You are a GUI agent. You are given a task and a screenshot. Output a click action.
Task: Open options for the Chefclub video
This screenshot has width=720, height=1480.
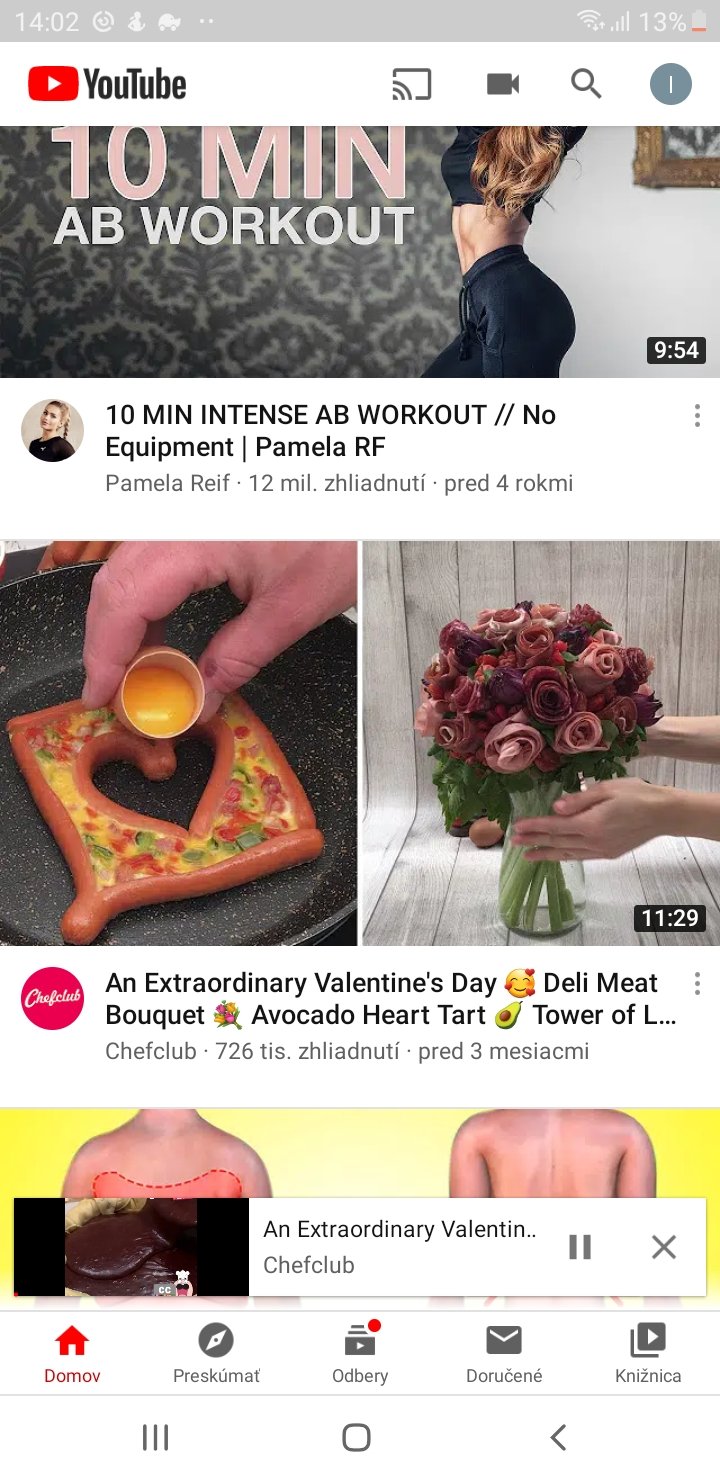pyautogui.click(x=697, y=983)
